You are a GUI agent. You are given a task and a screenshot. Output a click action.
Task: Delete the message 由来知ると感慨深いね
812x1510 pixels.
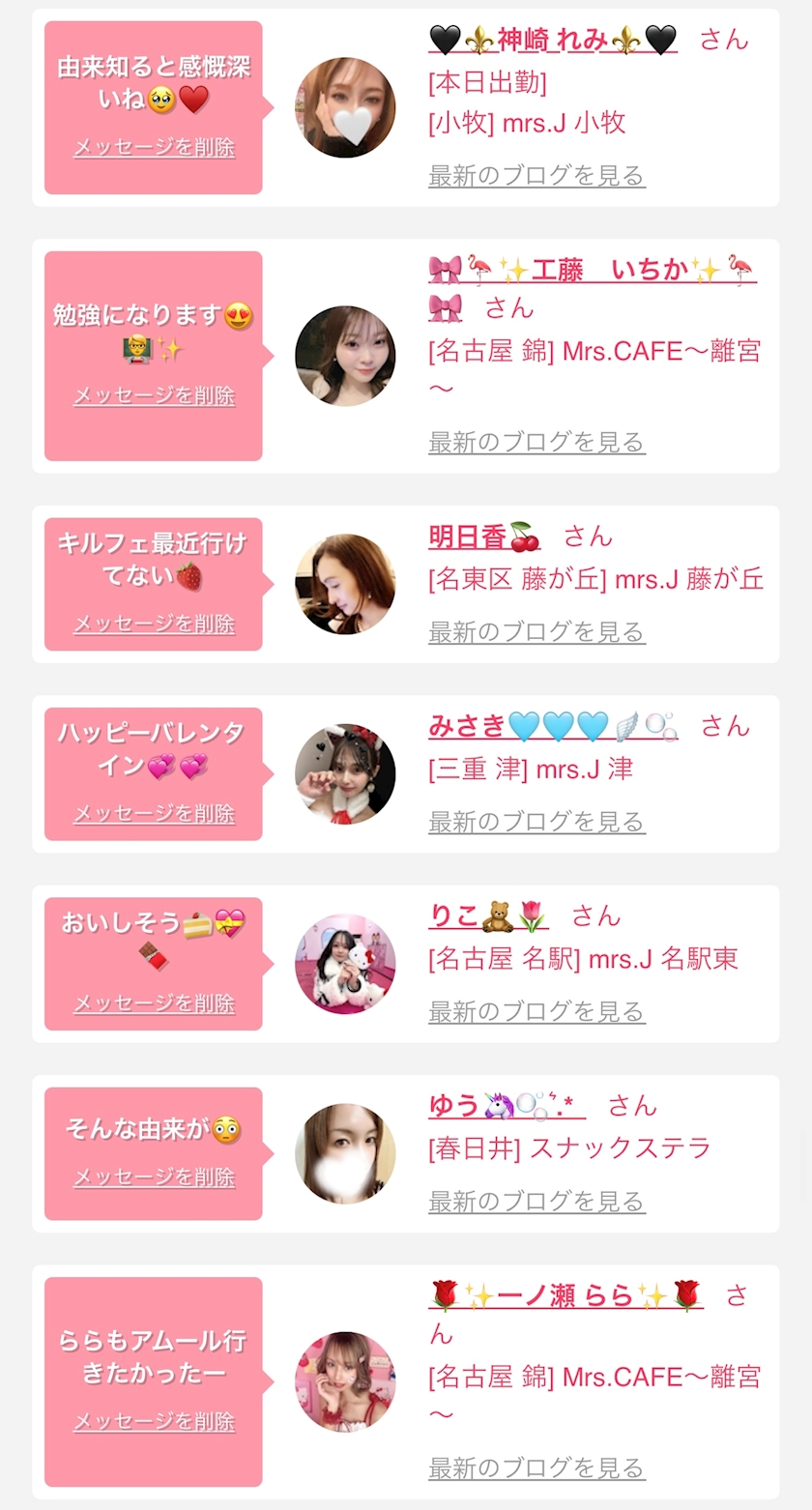click(154, 148)
